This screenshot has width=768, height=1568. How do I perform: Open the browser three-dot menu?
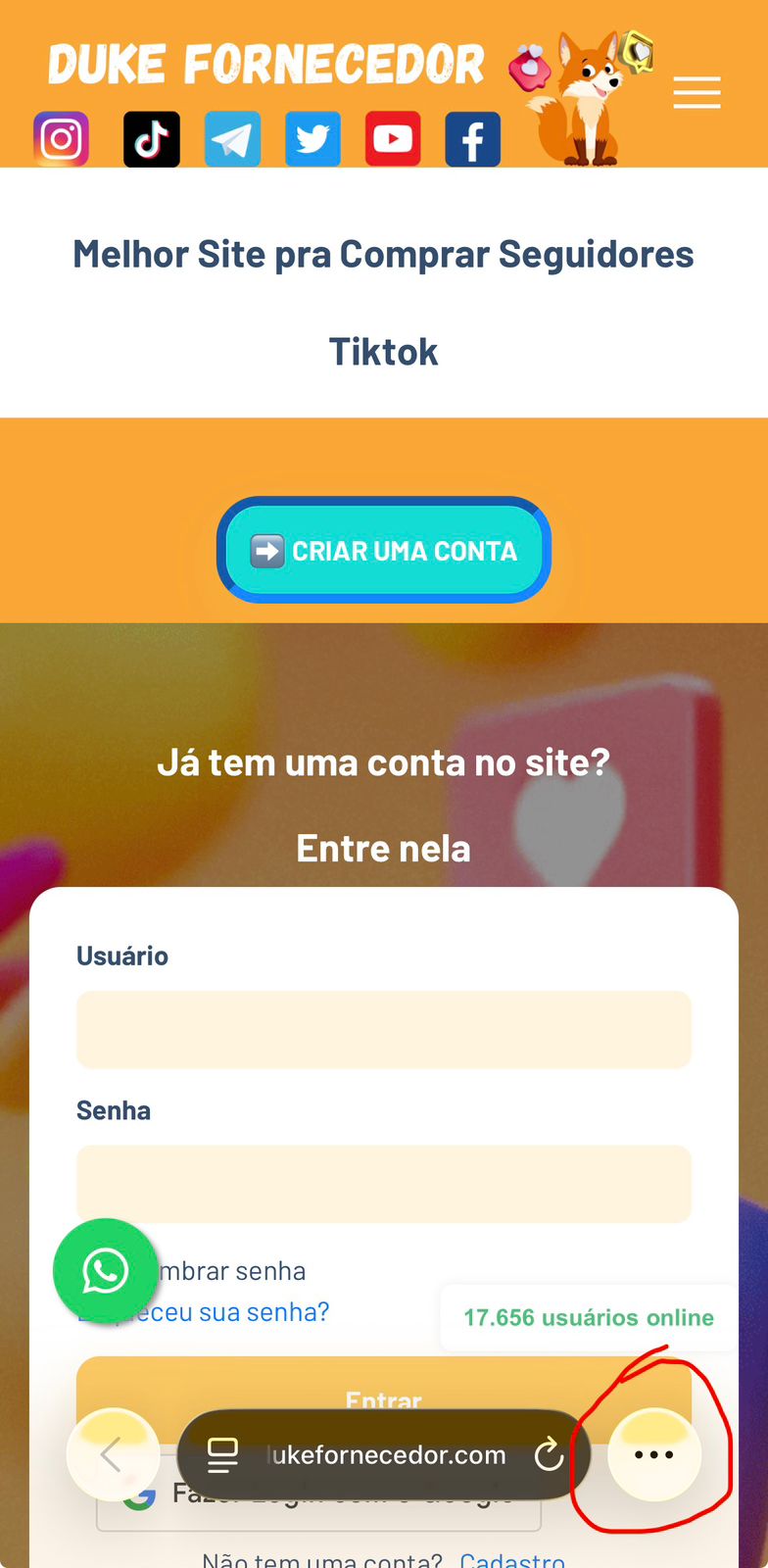pyautogui.click(x=654, y=1455)
